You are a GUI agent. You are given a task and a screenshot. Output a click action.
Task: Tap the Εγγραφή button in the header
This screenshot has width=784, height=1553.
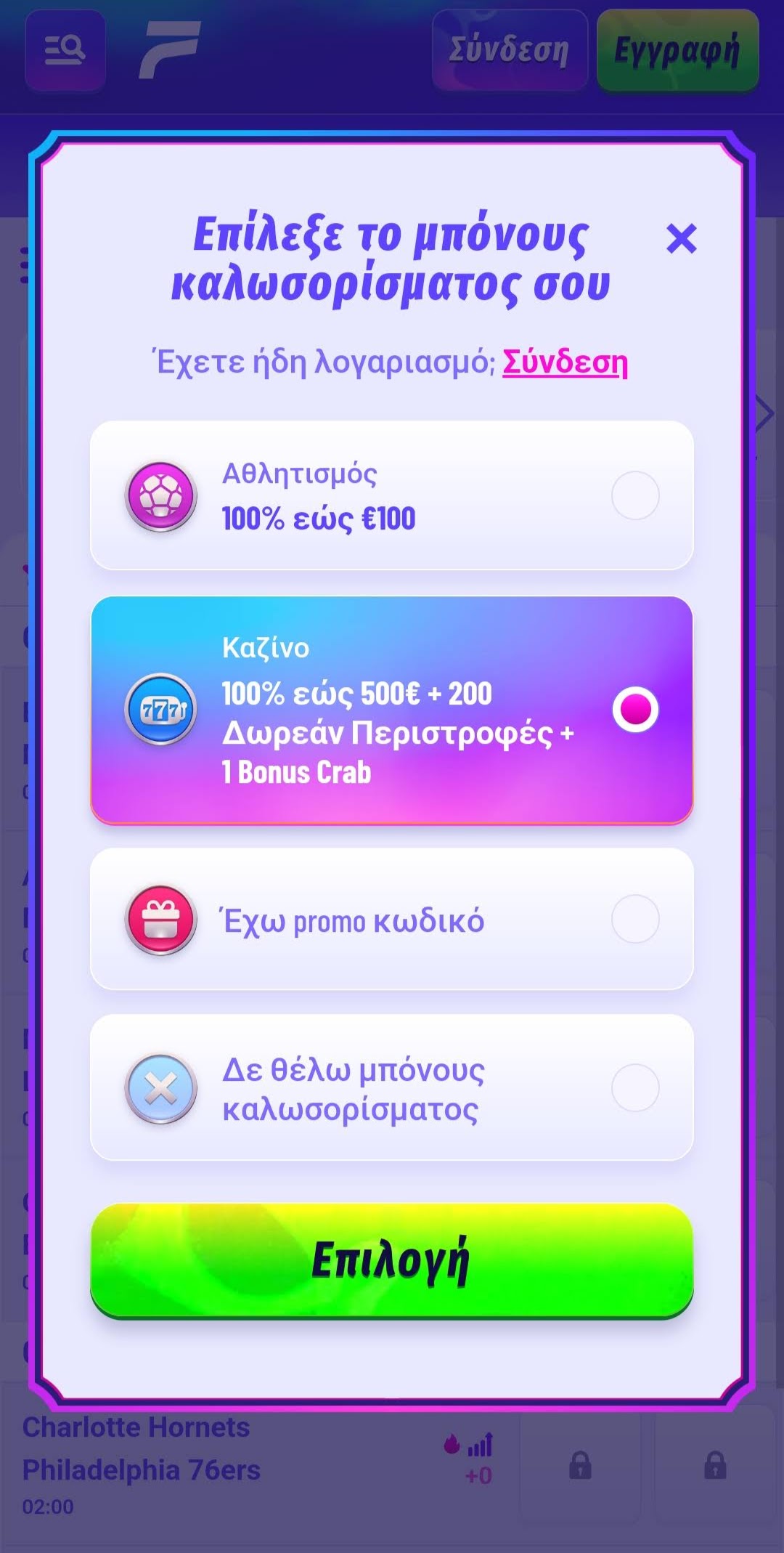(x=677, y=50)
